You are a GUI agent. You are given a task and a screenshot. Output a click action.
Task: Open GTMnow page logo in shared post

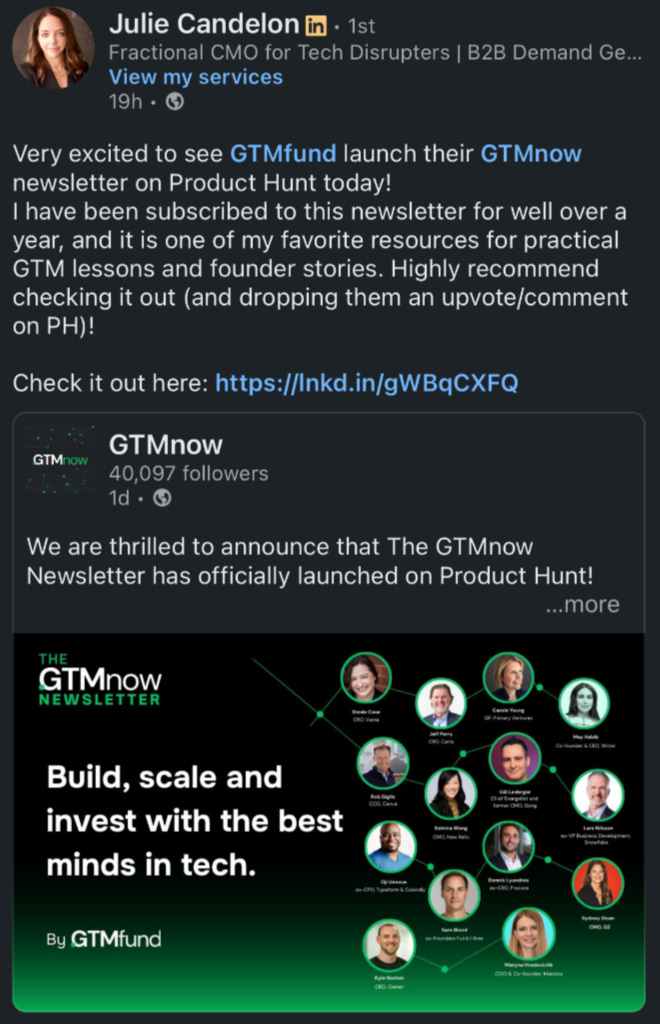[60, 460]
